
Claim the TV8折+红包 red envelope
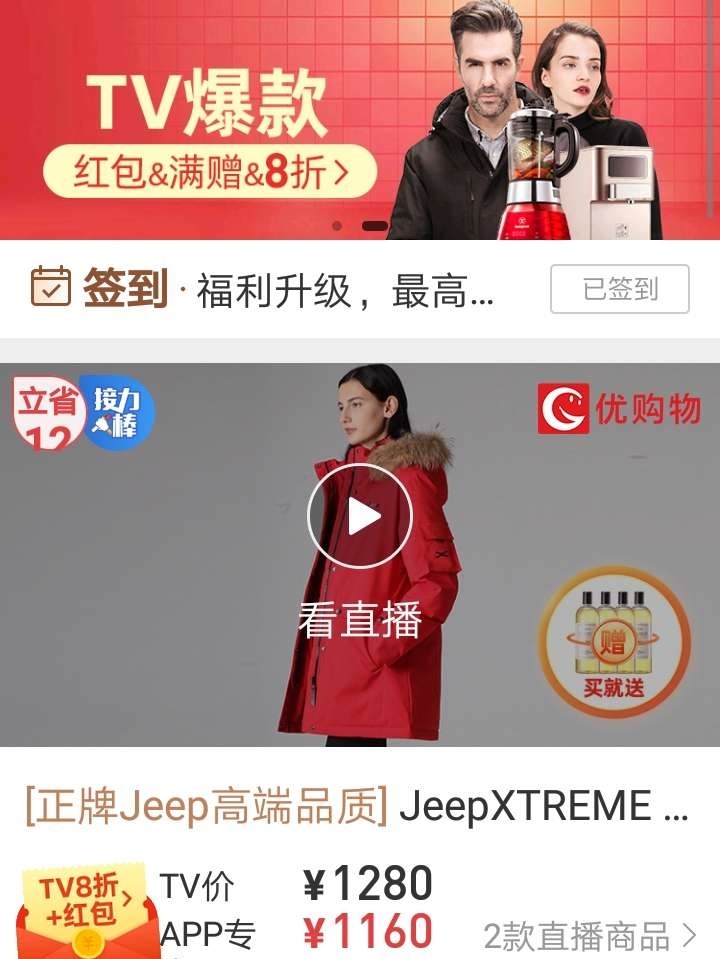[85, 911]
